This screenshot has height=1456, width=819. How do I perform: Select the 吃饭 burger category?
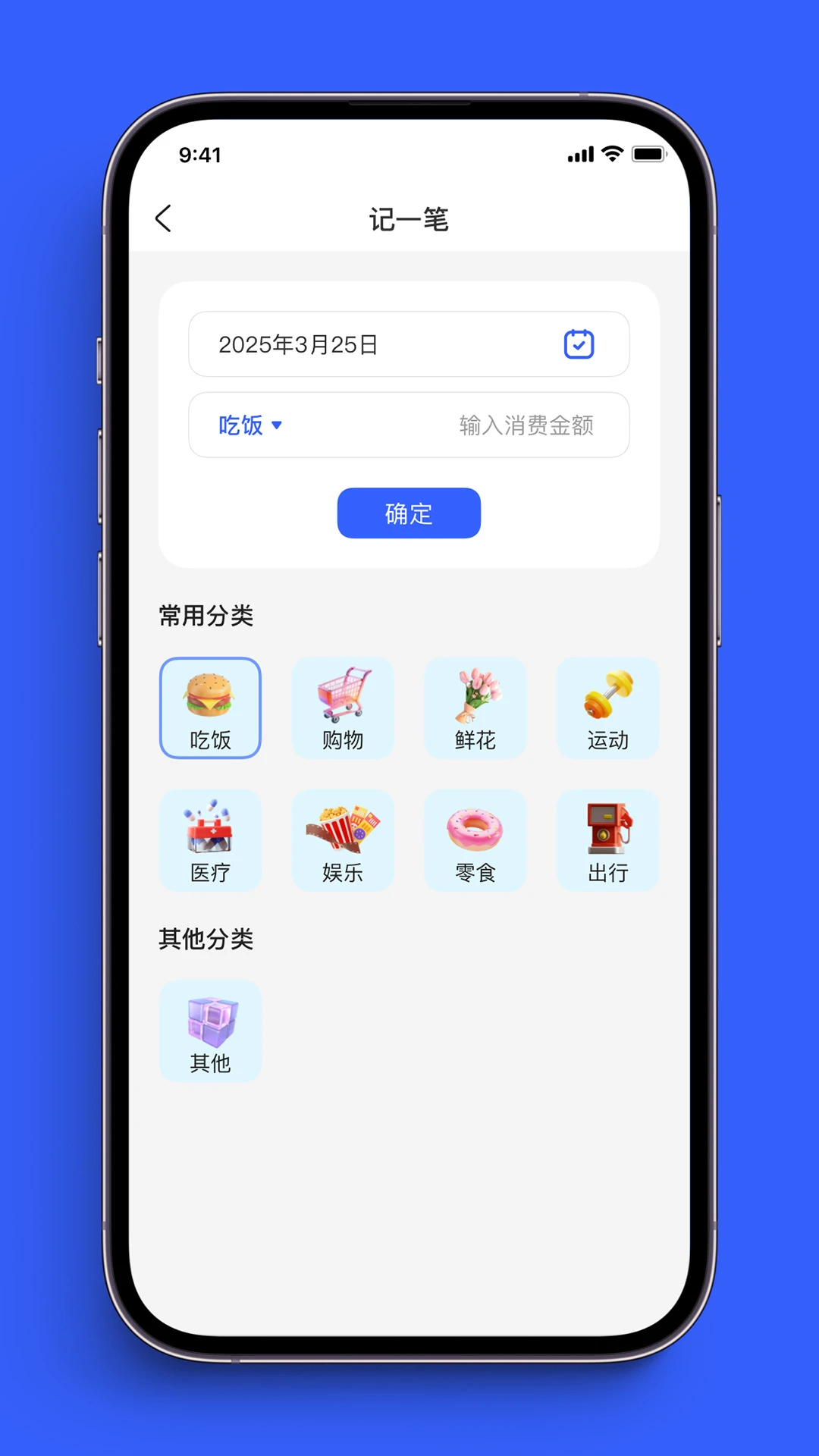[210, 708]
